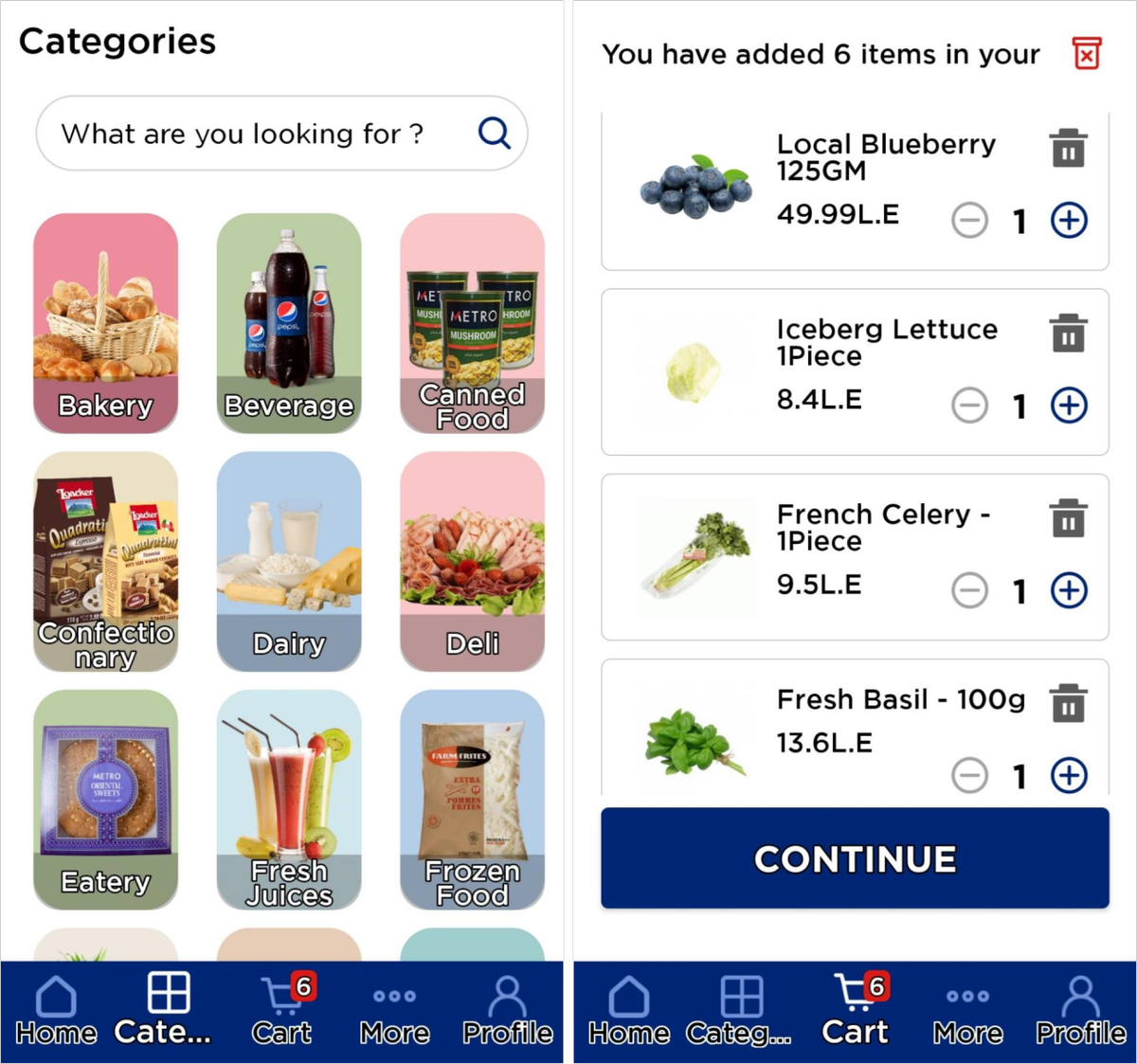Image resolution: width=1137 pixels, height=1064 pixels.
Task: Increase Local Blueberry quantity
Action: 1069,221
